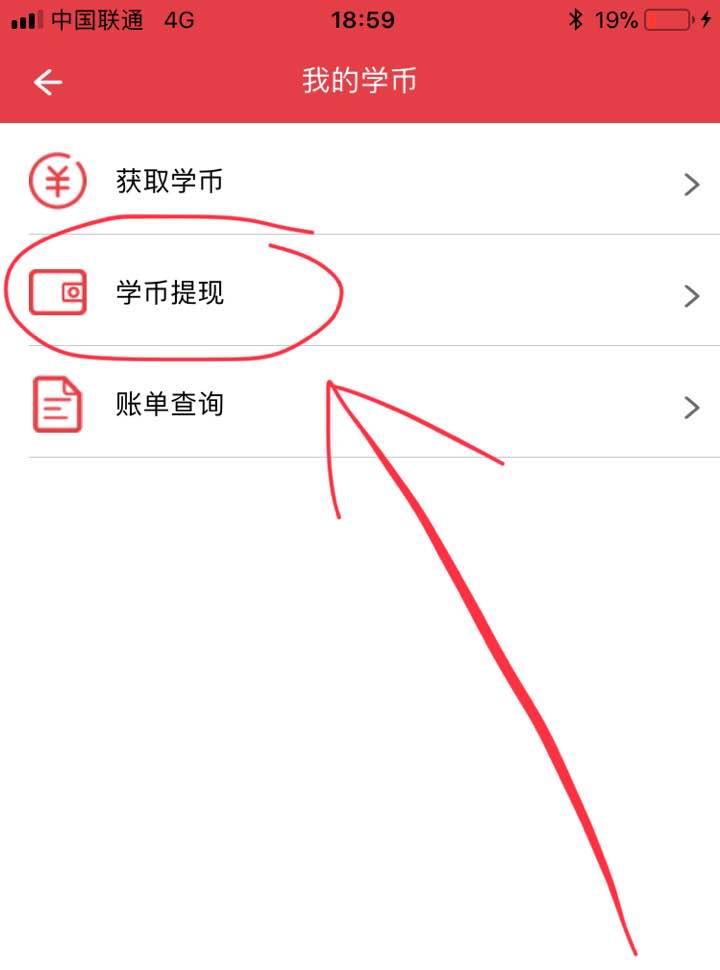The image size is (720, 970).
Task: Open 获取学币 row
Action: 360,182
